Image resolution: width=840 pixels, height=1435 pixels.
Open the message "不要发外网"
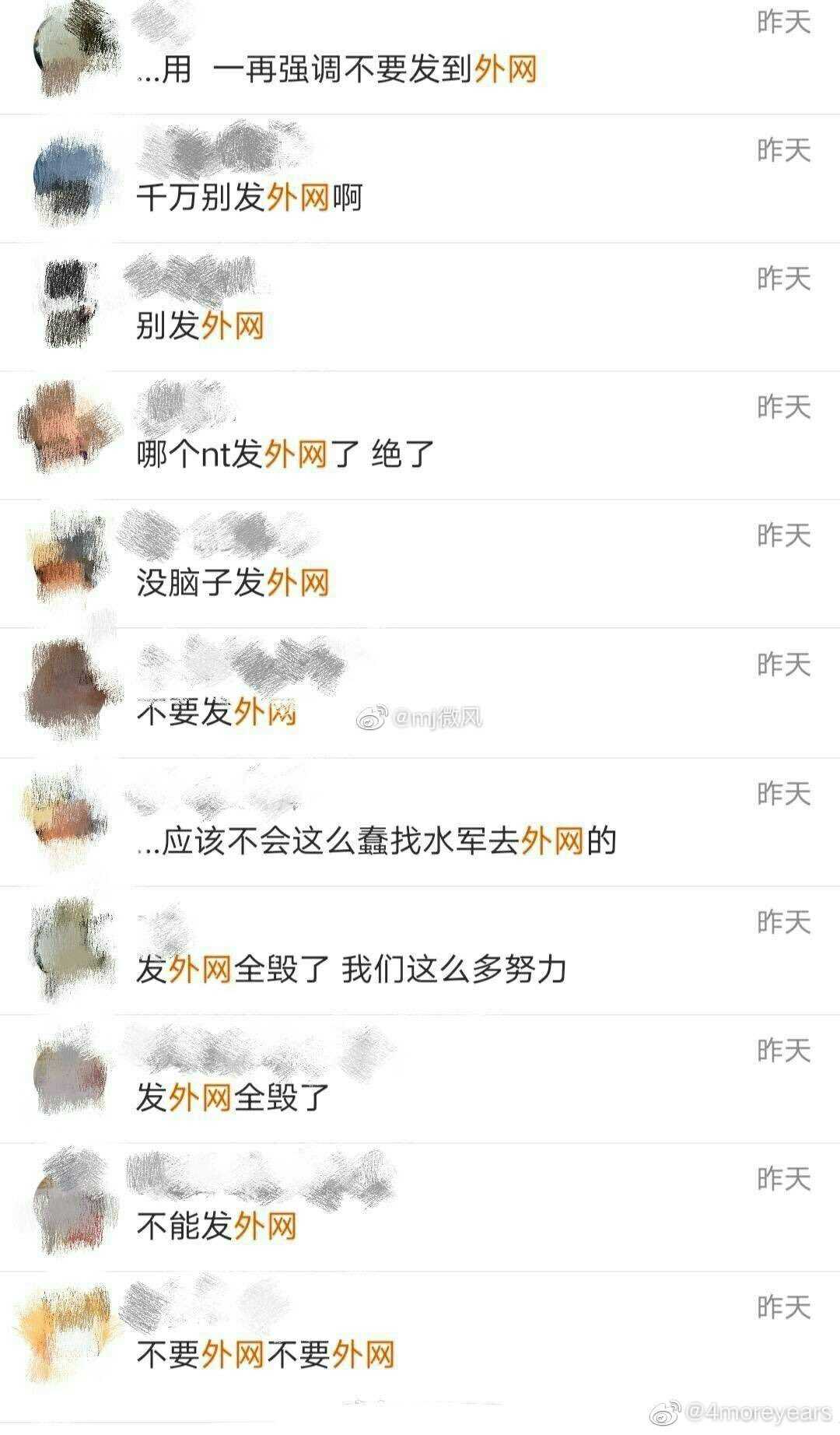pos(216,712)
